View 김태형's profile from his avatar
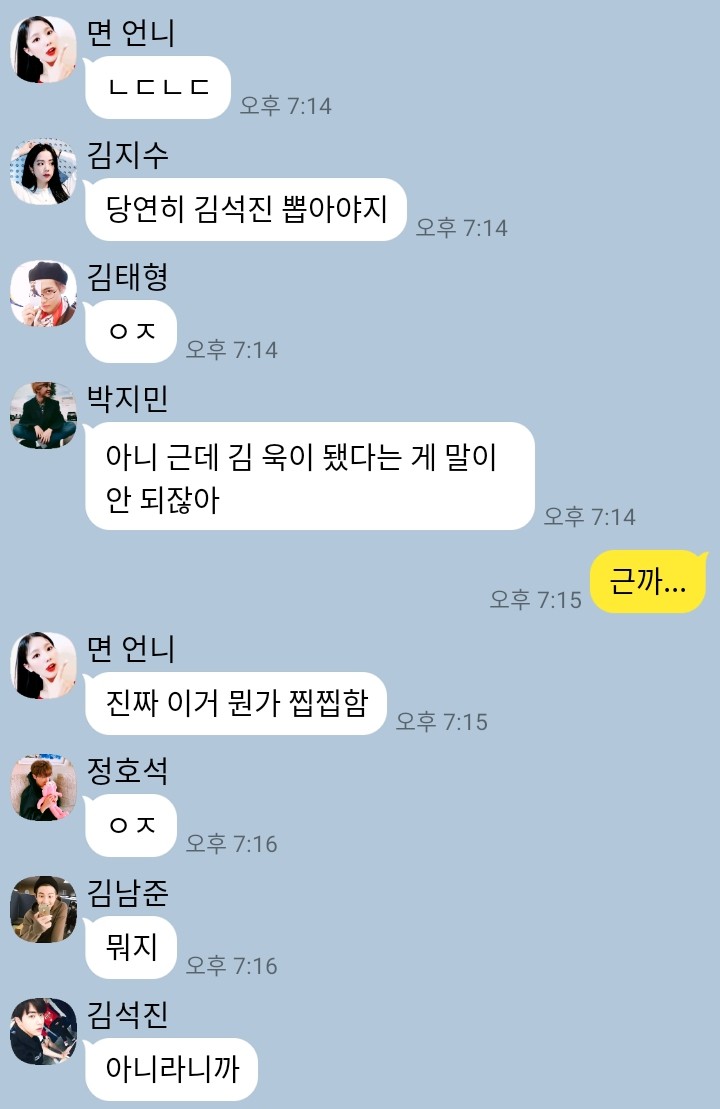 pos(43,293)
